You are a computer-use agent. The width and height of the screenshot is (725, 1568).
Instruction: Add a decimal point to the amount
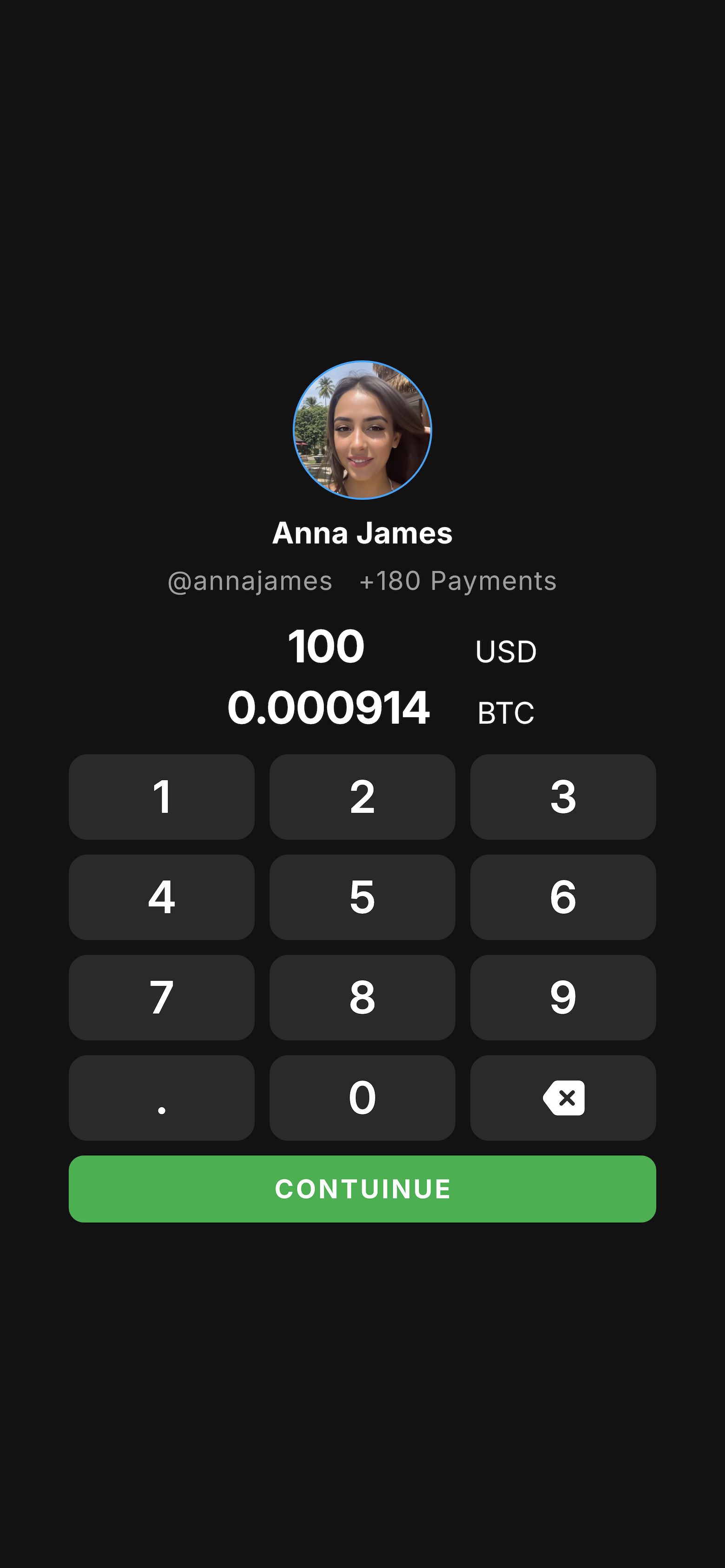(x=161, y=1098)
